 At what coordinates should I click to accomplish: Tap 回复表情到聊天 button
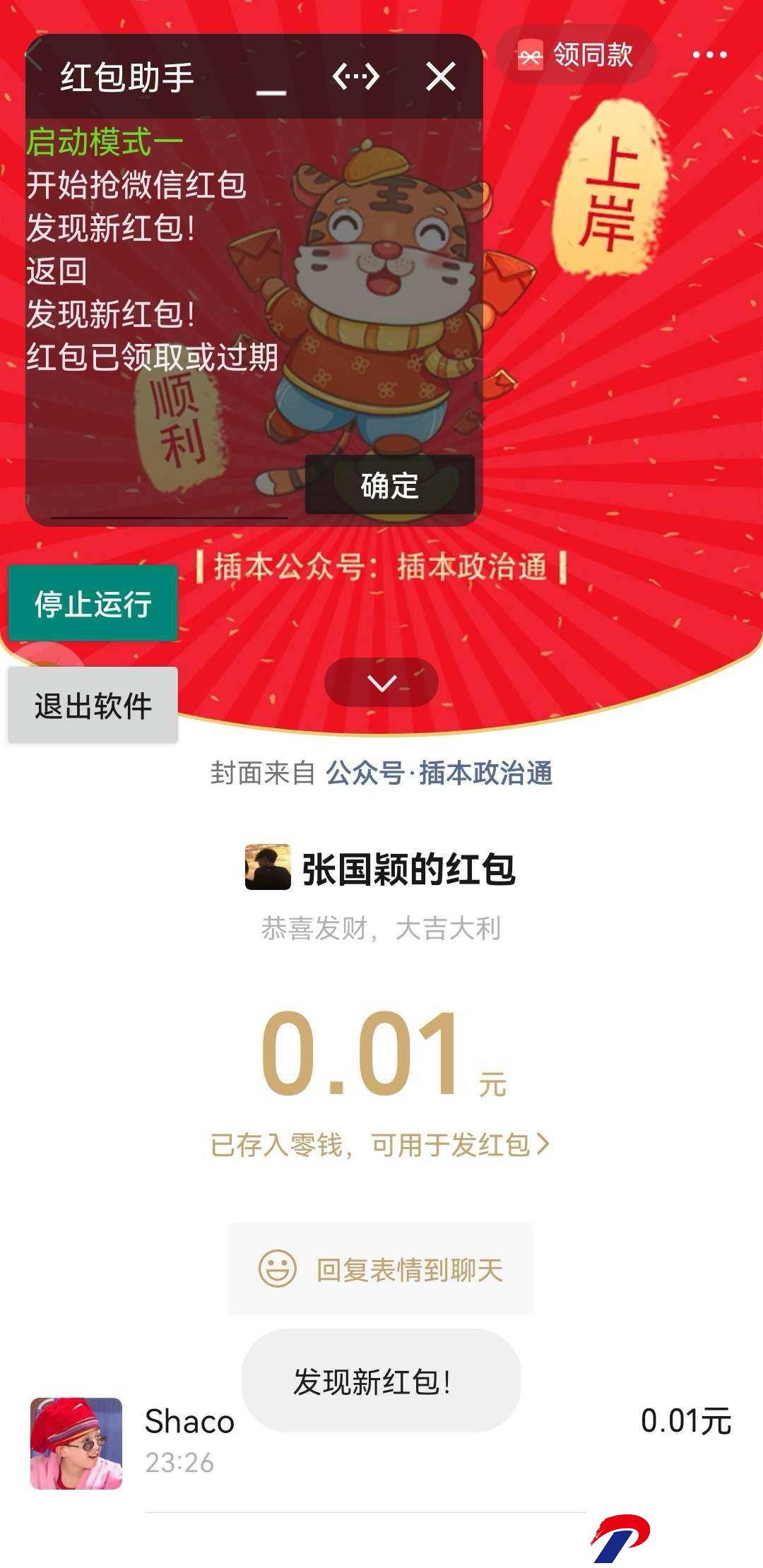381,1269
